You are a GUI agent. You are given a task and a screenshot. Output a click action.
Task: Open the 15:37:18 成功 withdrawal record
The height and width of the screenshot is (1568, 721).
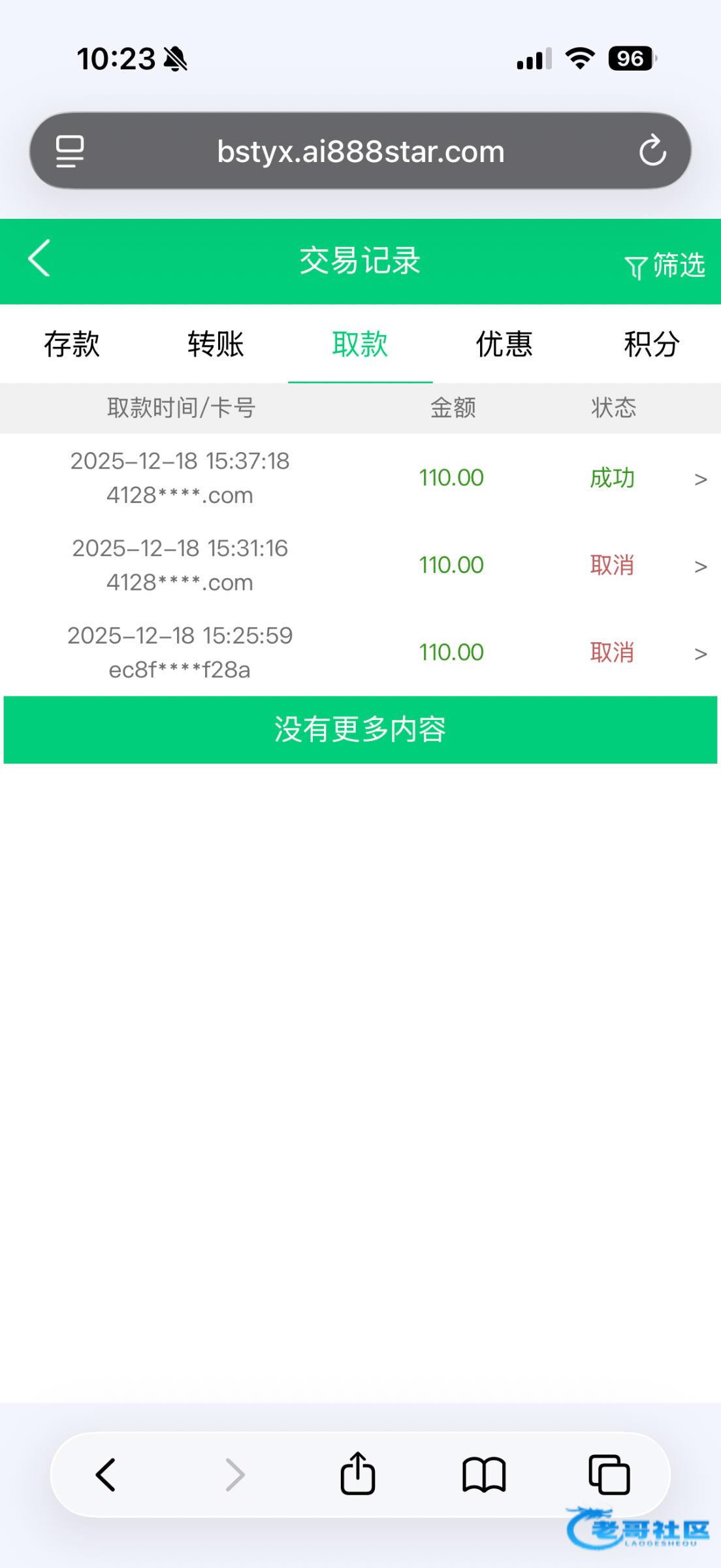(x=360, y=478)
